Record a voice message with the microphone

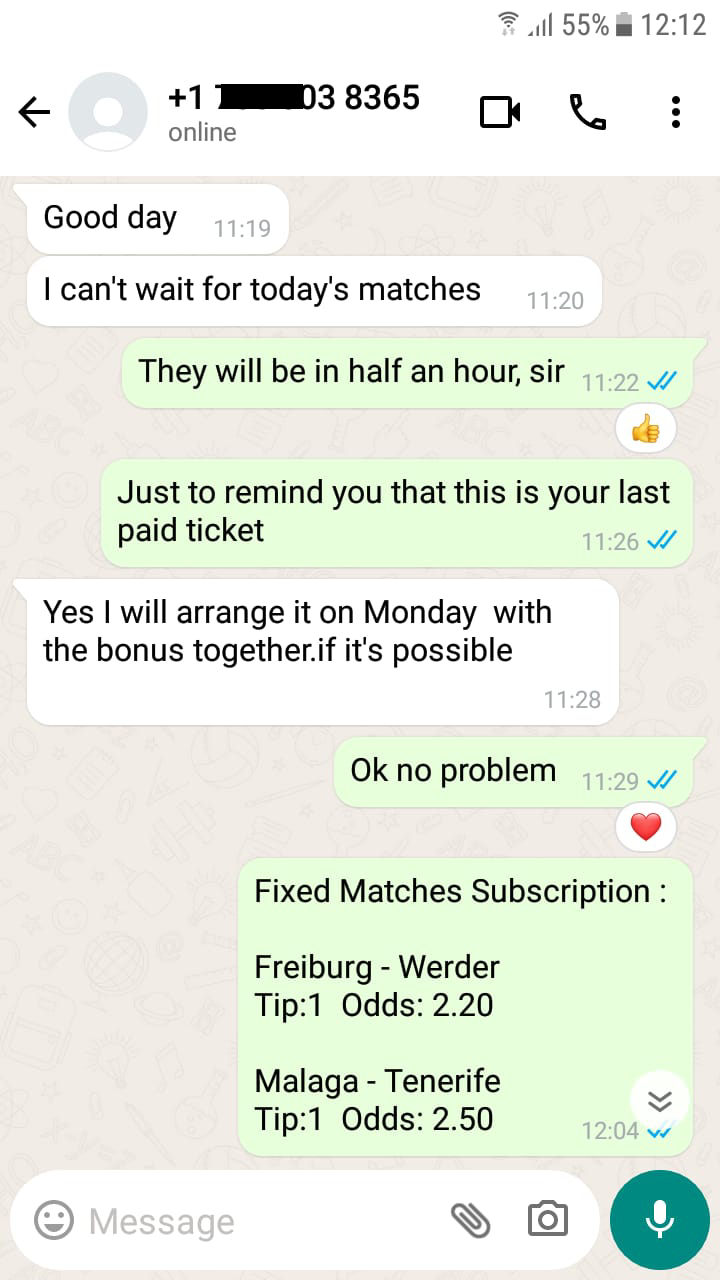coord(659,1219)
